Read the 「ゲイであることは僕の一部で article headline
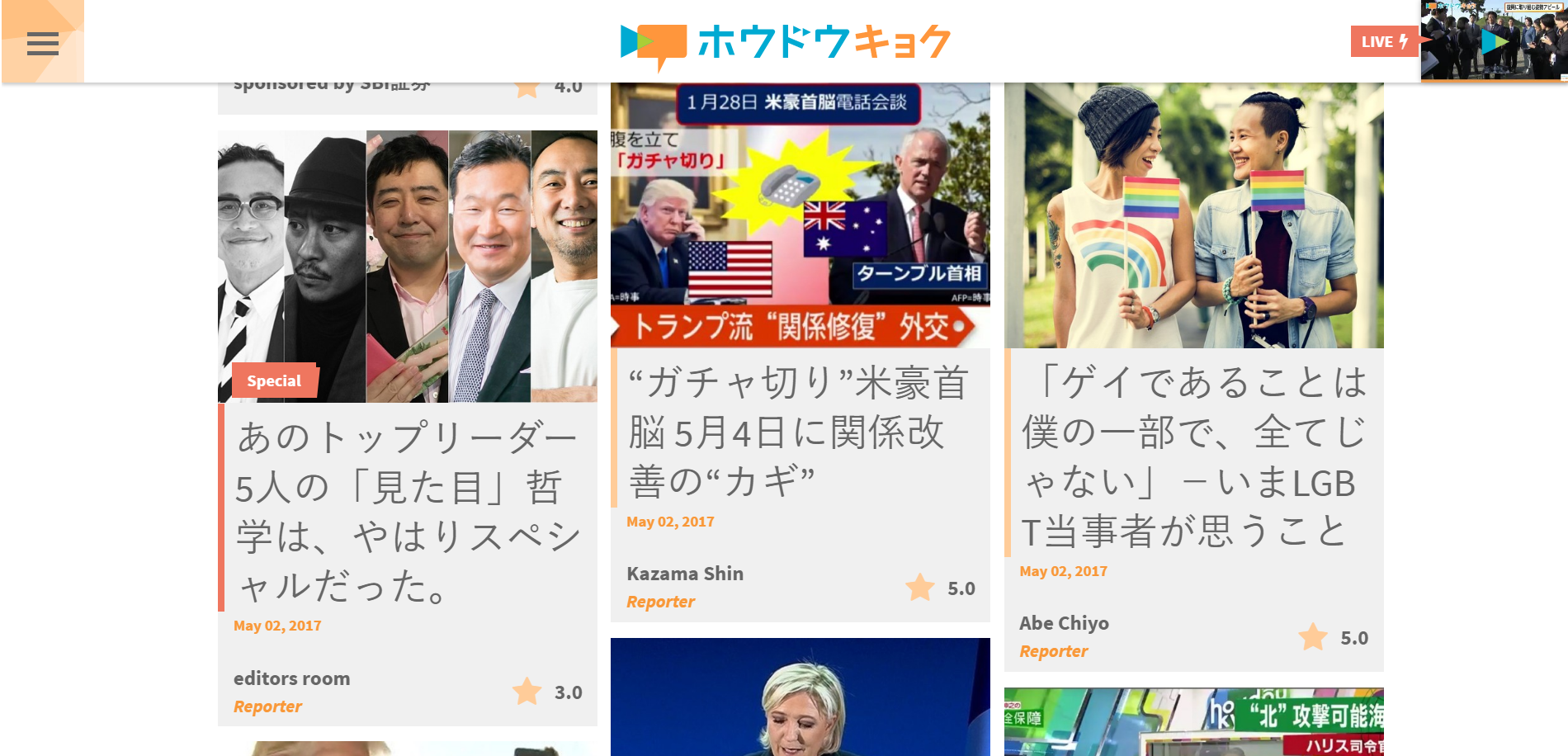This screenshot has width=1568, height=756. 1193,456
